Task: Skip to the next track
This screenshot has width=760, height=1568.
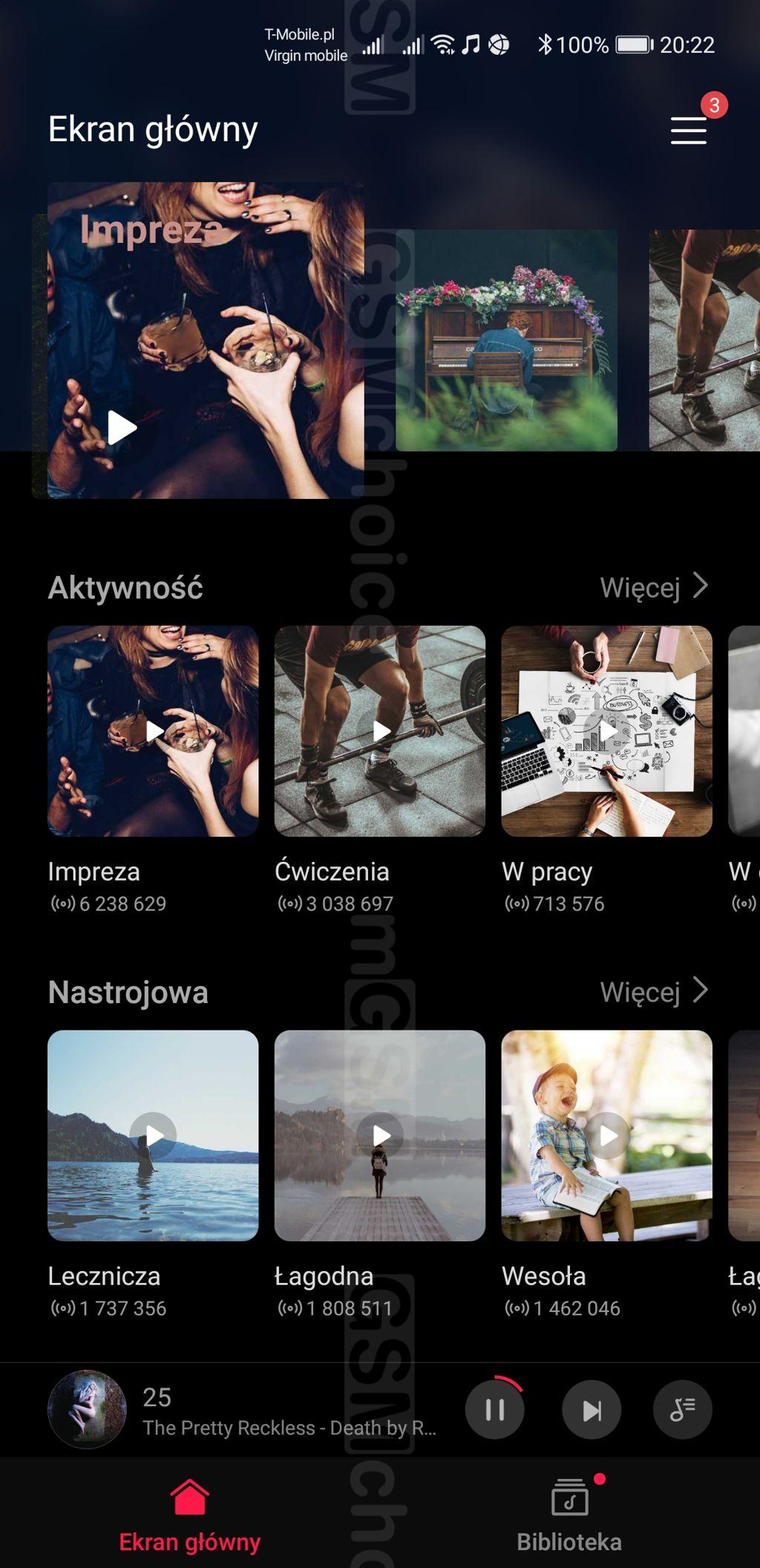Action: point(592,1410)
